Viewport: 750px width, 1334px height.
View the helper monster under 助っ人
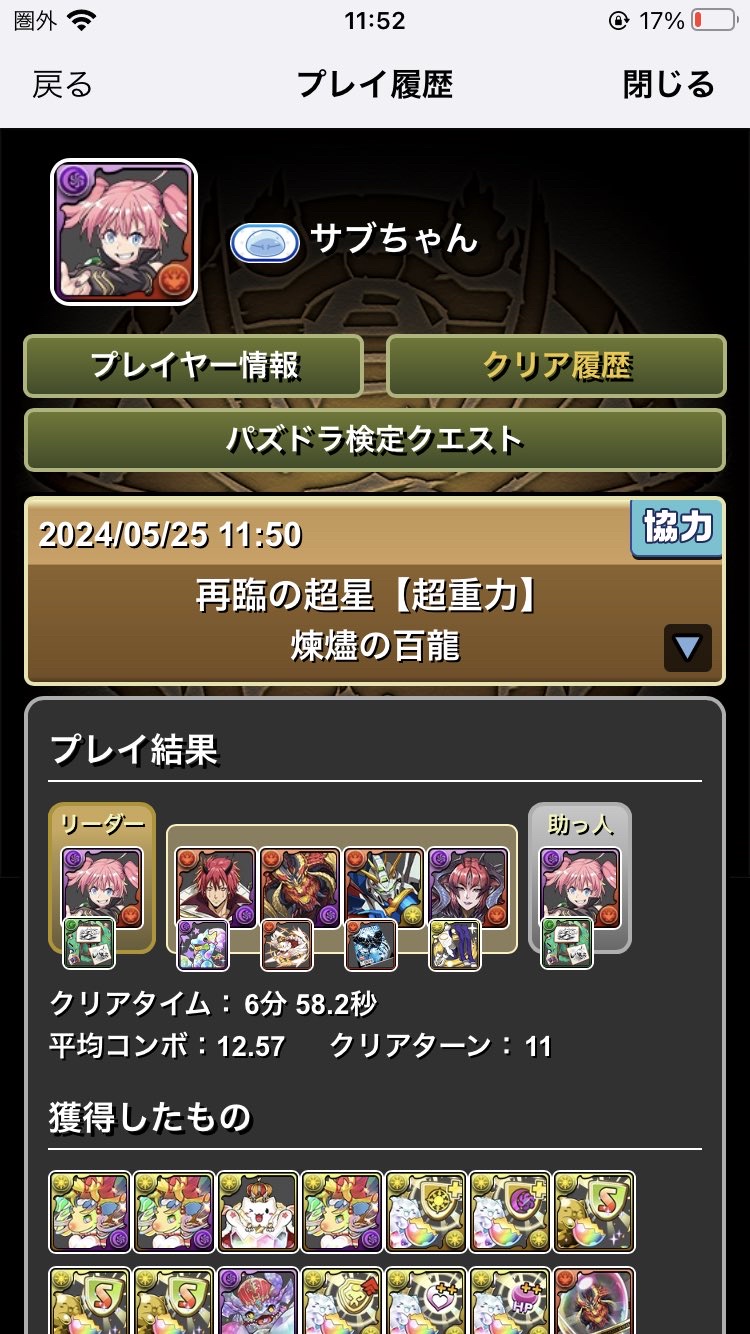click(579, 888)
